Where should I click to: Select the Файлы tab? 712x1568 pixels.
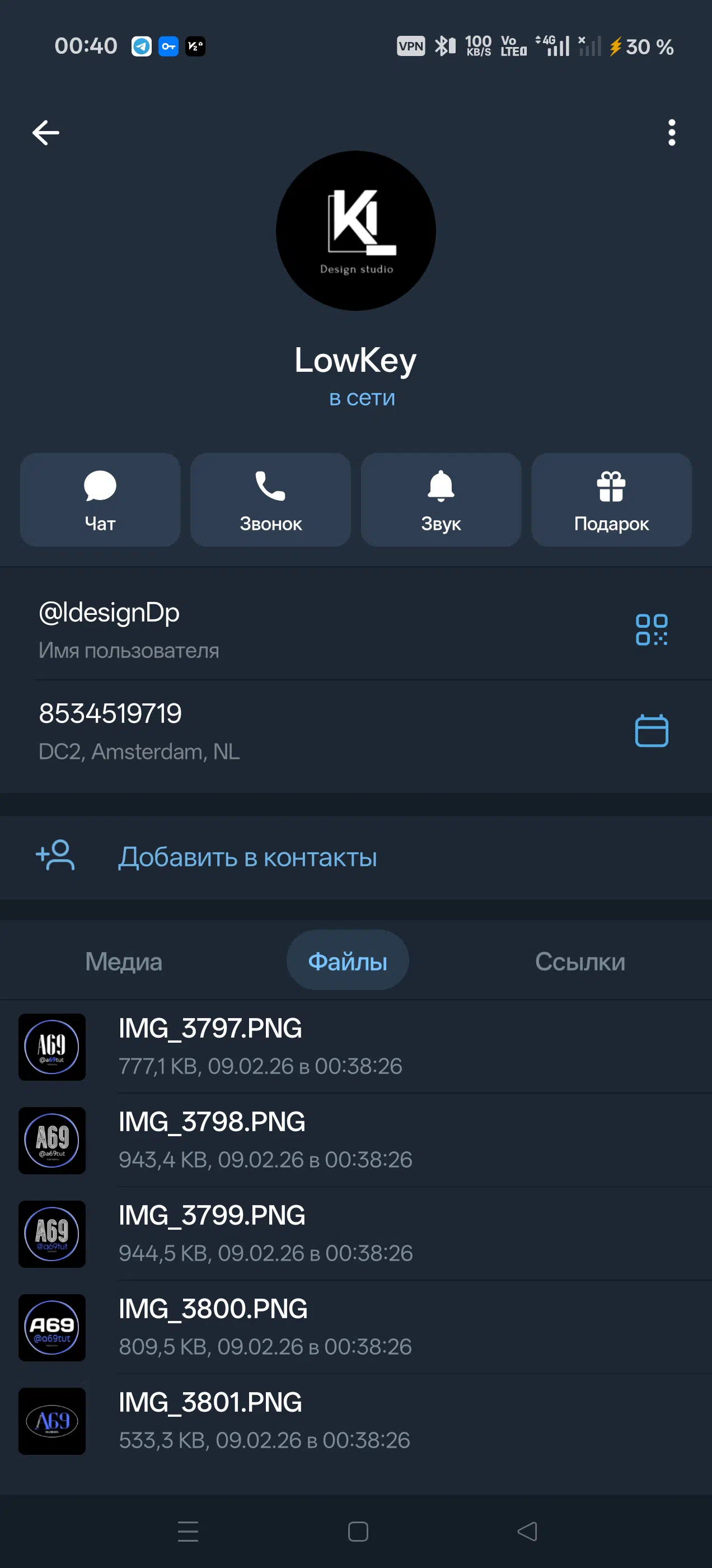coord(348,962)
